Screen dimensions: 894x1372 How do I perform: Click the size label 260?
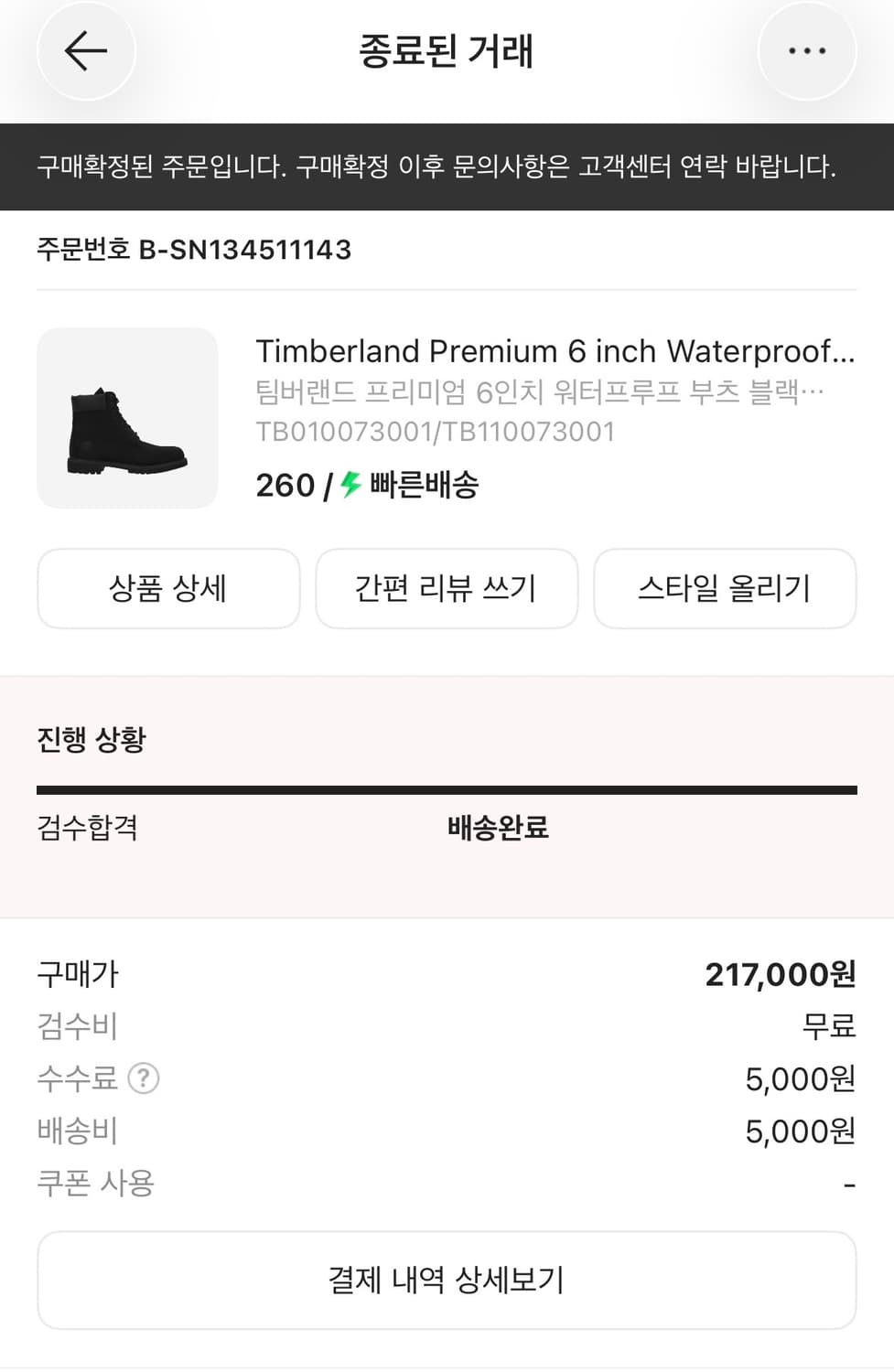(x=285, y=485)
